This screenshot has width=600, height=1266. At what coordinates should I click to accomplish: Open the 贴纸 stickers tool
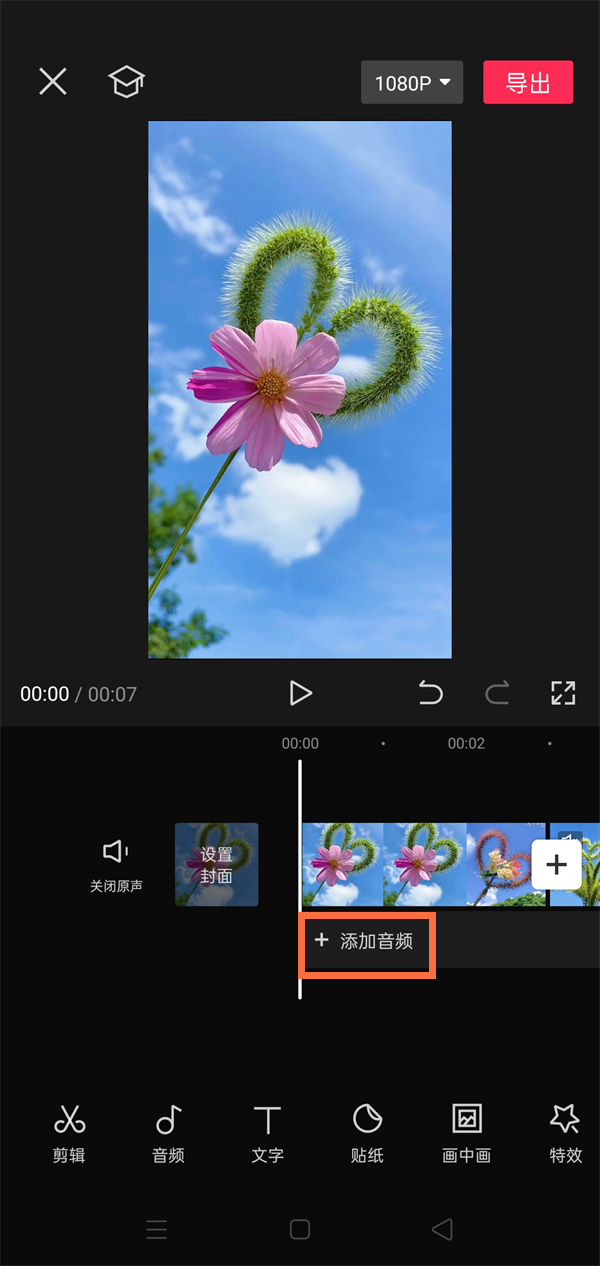(367, 1133)
